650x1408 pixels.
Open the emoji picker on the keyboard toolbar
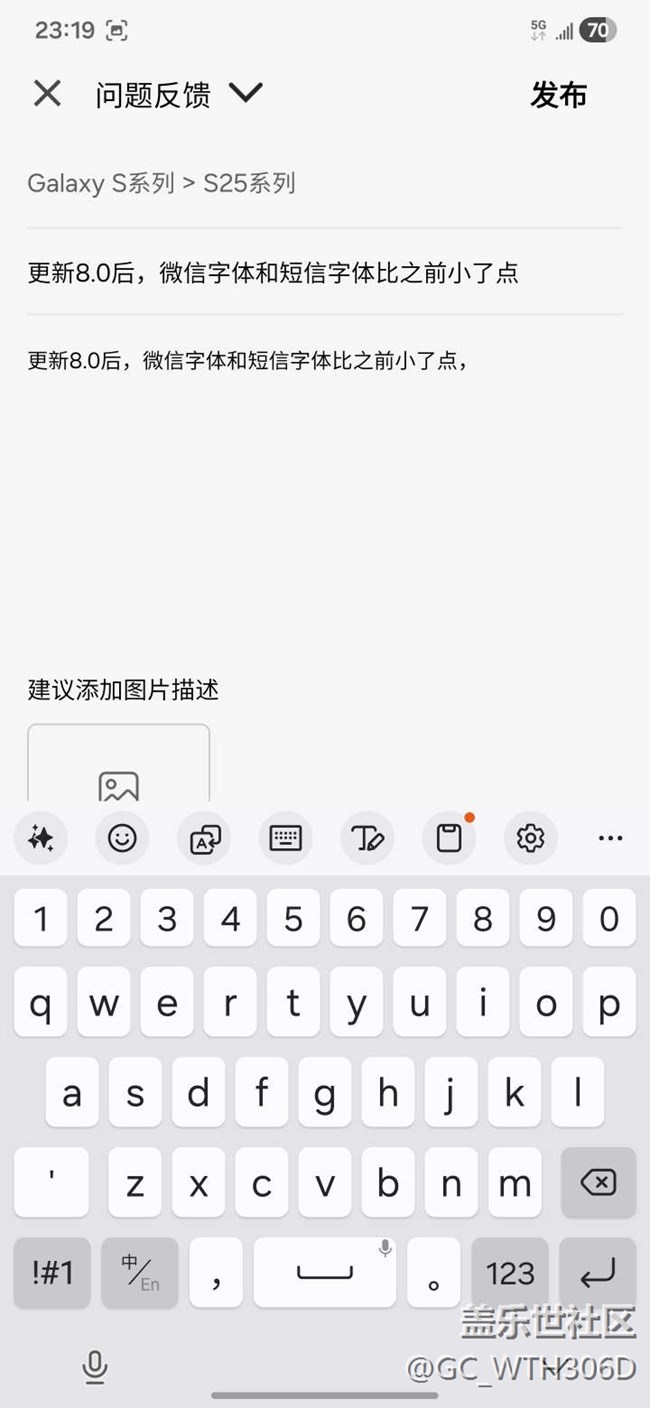[x=122, y=838]
